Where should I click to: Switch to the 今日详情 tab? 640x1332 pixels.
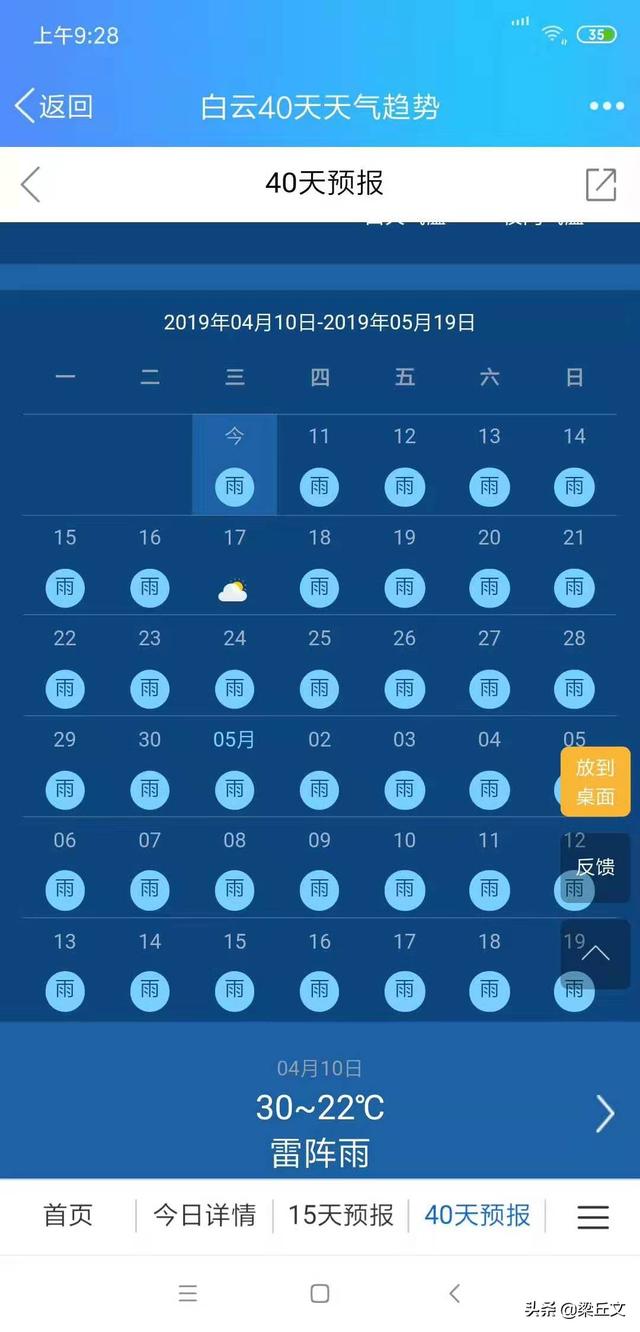click(204, 1215)
